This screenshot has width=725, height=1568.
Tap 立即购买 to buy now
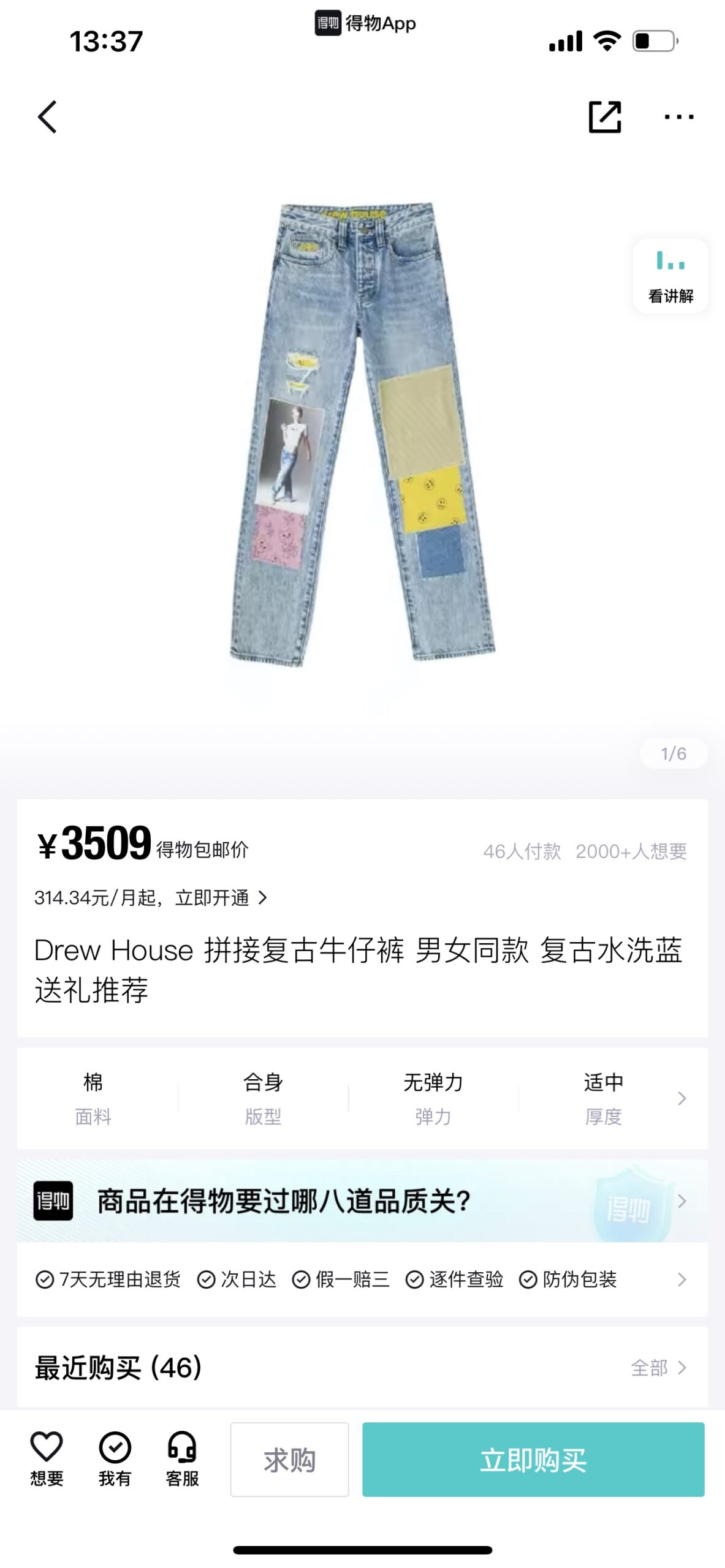click(x=533, y=1460)
